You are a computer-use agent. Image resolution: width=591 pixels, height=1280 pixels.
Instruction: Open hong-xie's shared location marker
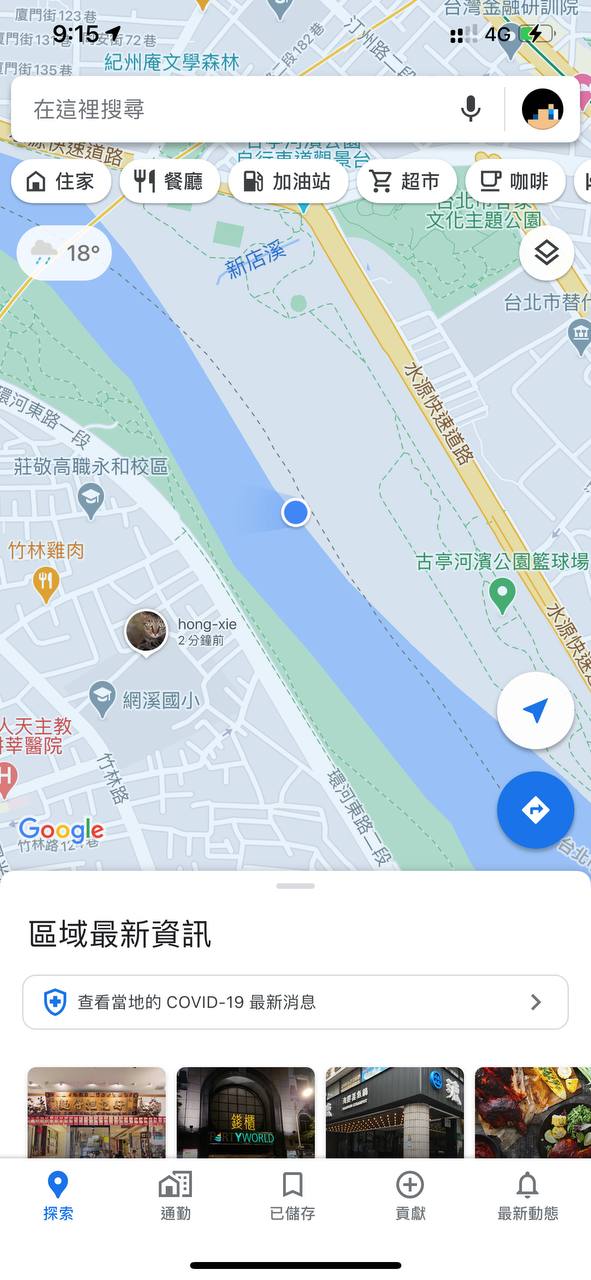pos(146,631)
